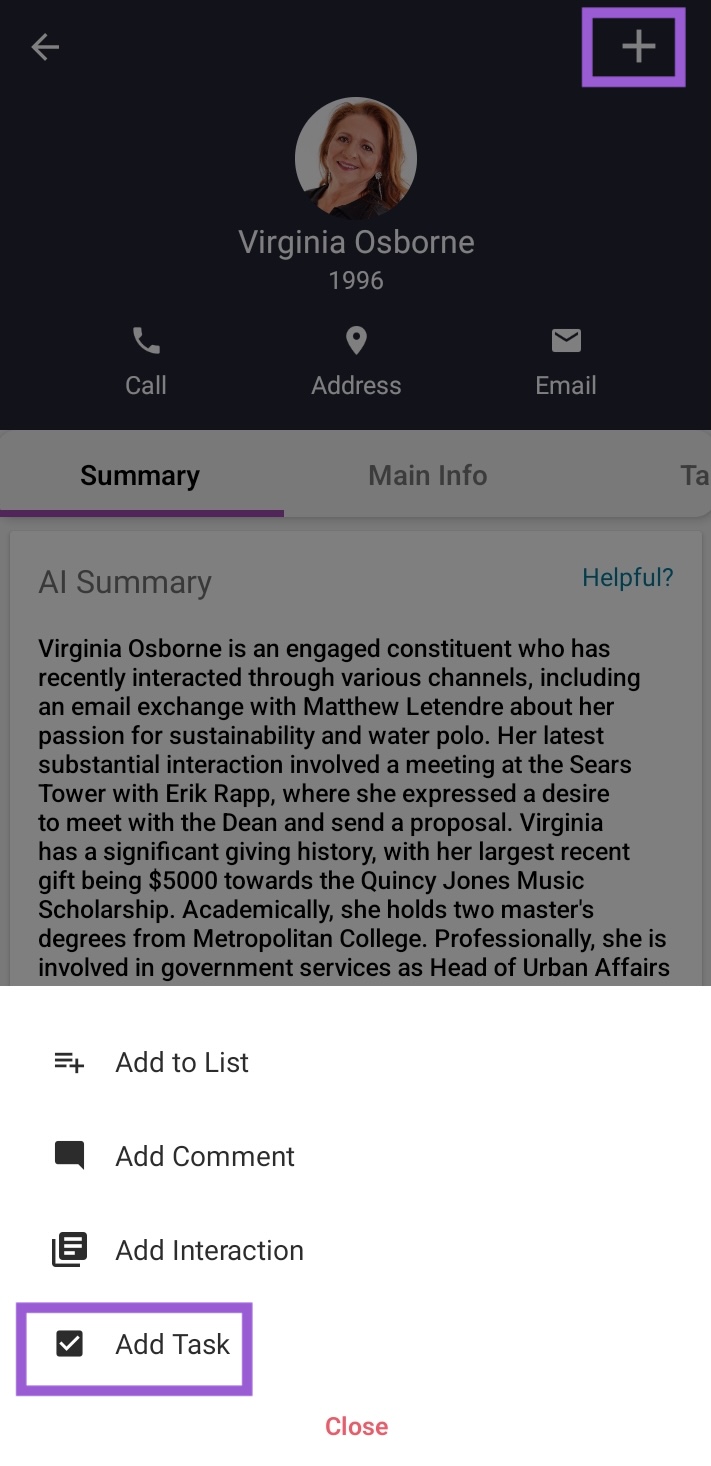Close the bottom action sheet
The image size is (711, 1466).
point(356,1426)
